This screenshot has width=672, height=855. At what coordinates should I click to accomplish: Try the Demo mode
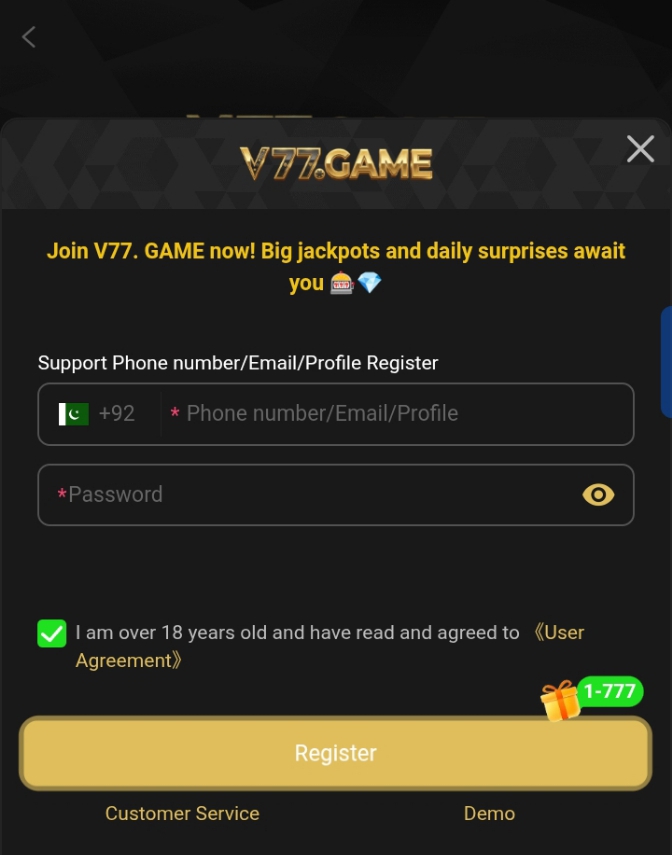489,813
